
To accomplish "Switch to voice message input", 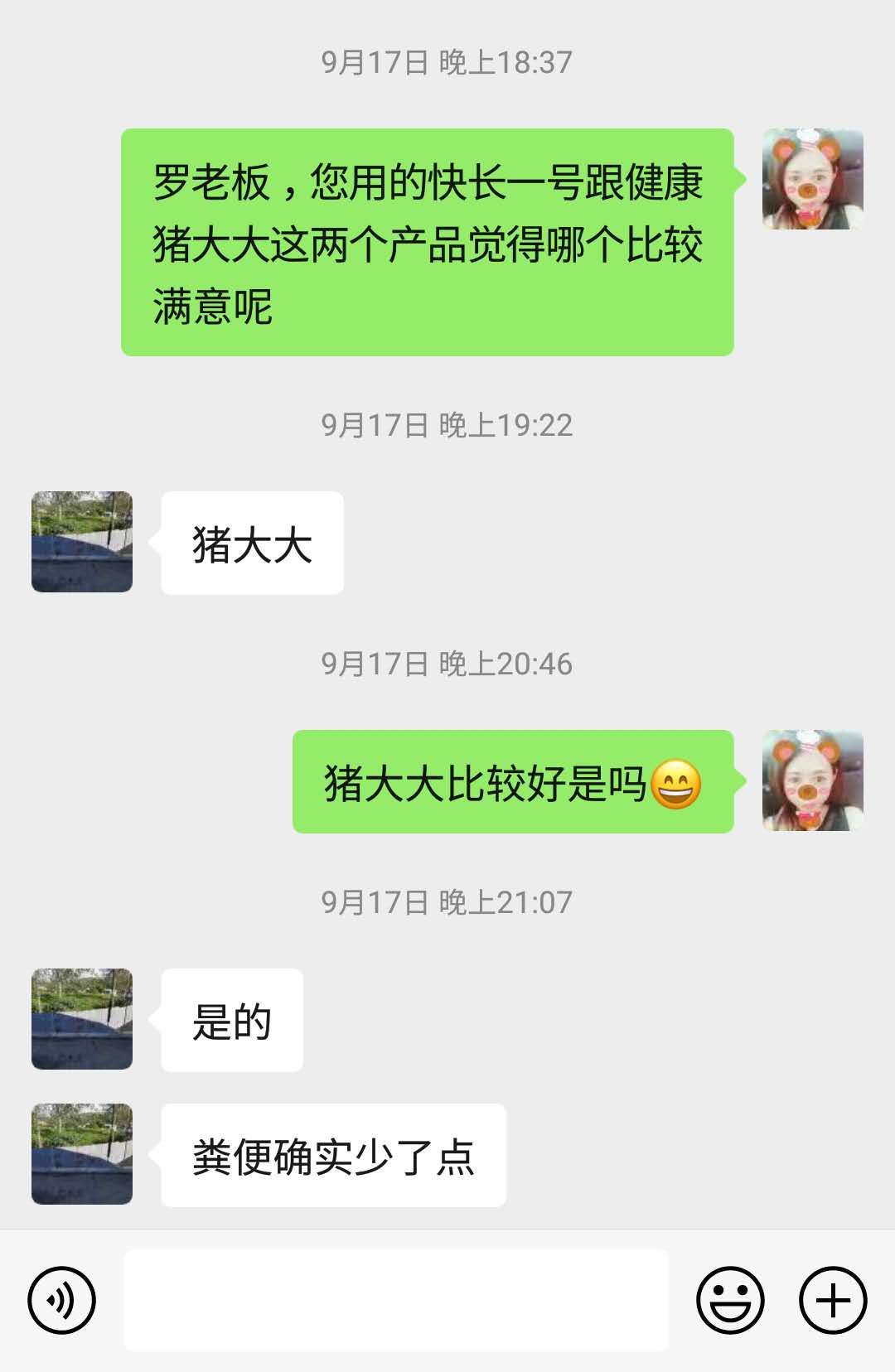I will click(62, 1300).
